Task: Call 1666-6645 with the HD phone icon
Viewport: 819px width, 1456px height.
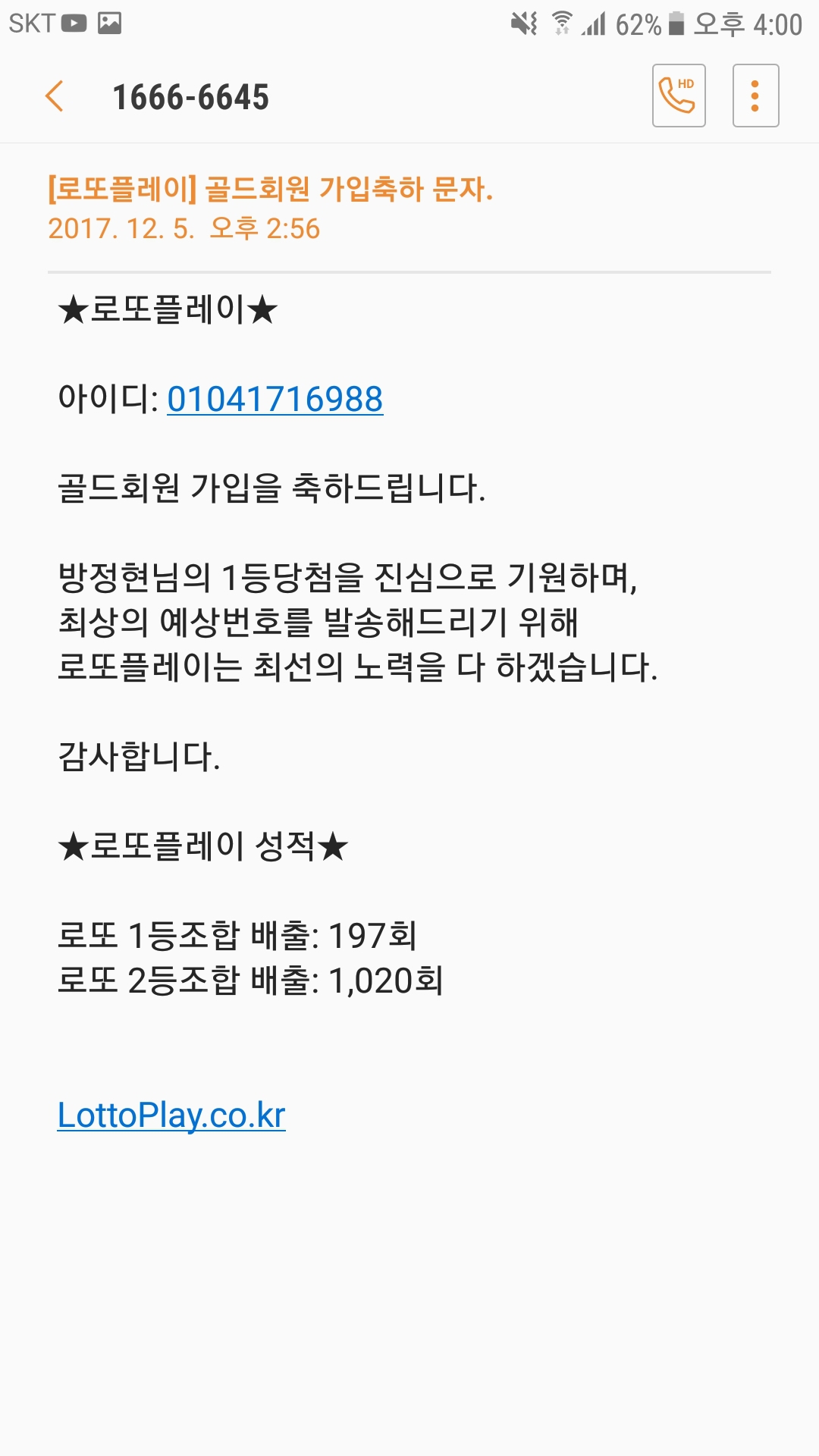Action: pyautogui.click(x=679, y=96)
